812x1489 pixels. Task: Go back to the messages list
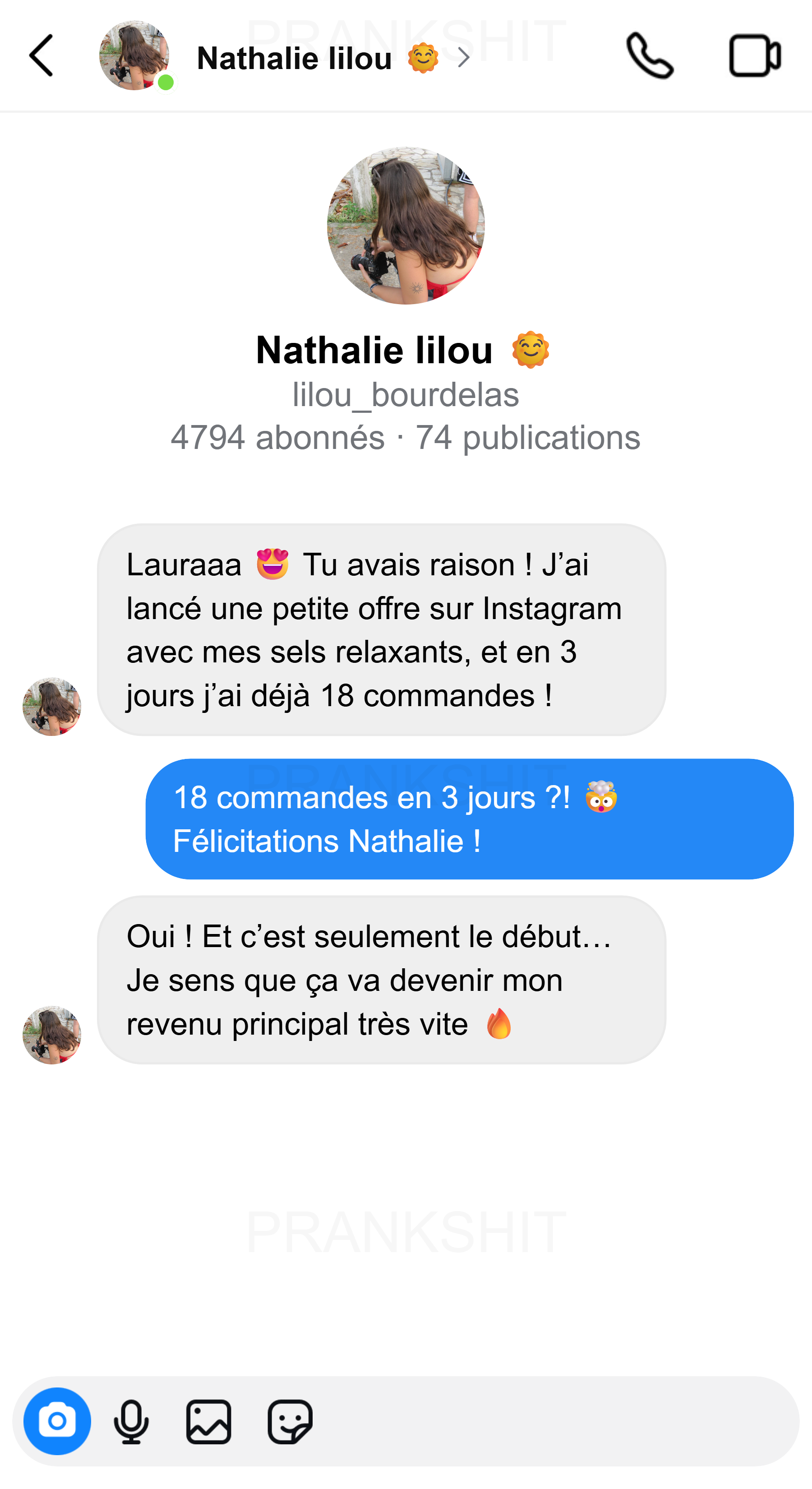click(x=42, y=56)
